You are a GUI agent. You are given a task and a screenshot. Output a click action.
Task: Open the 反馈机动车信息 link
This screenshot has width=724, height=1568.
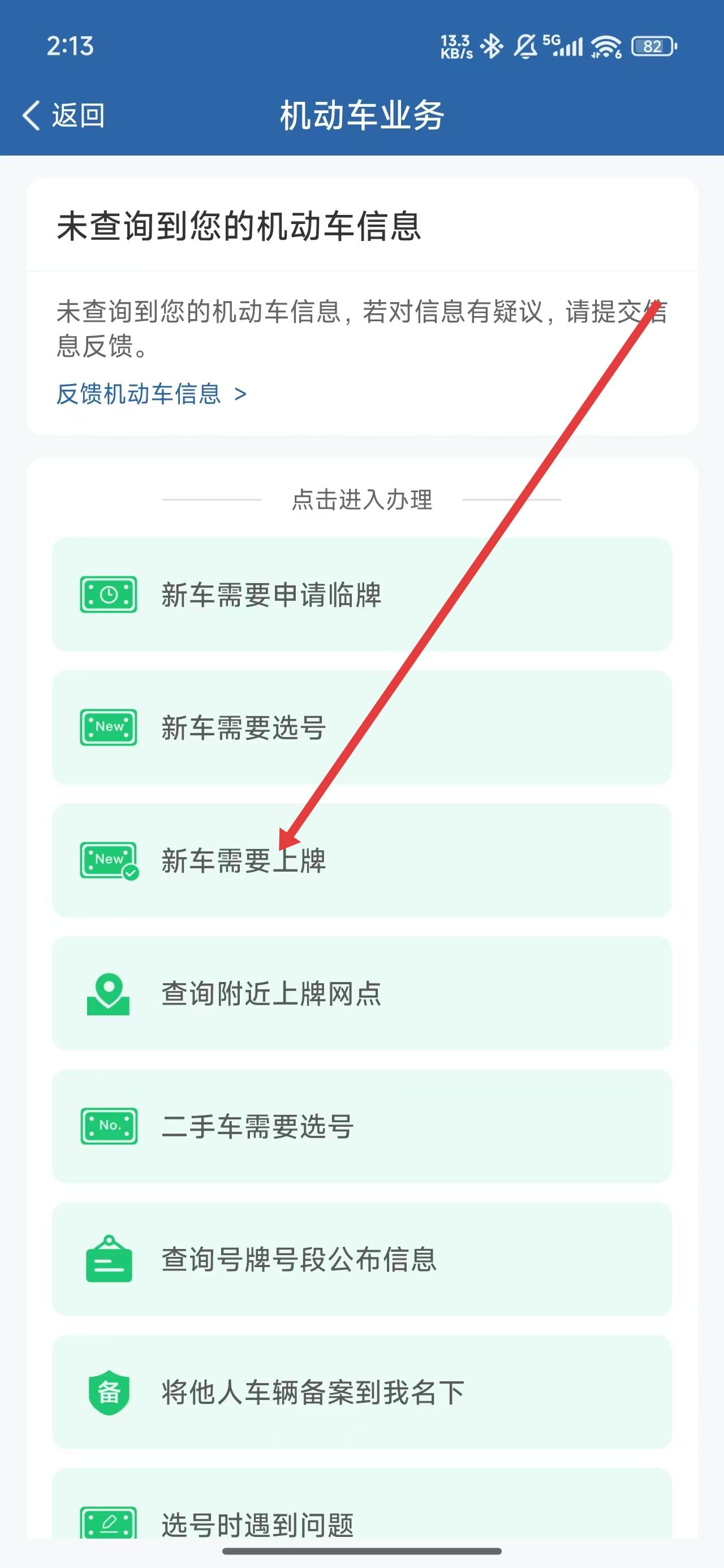(x=151, y=394)
